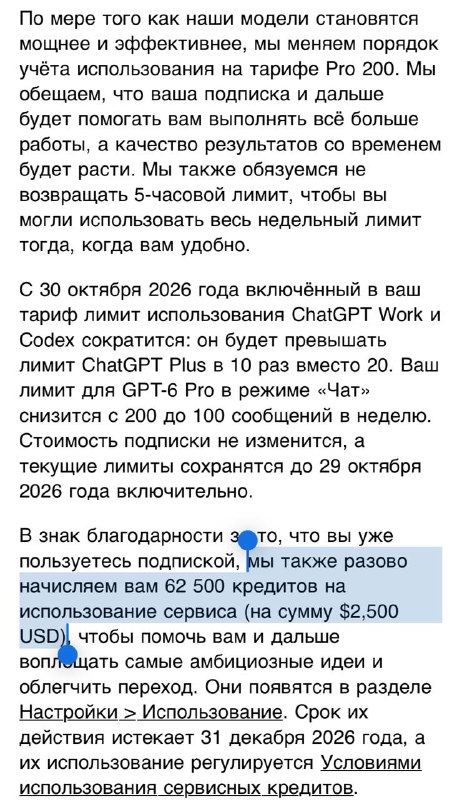The width and height of the screenshot is (462, 800).
Task: Open Условиями использования сервисных кредитов link
Action: [186, 788]
